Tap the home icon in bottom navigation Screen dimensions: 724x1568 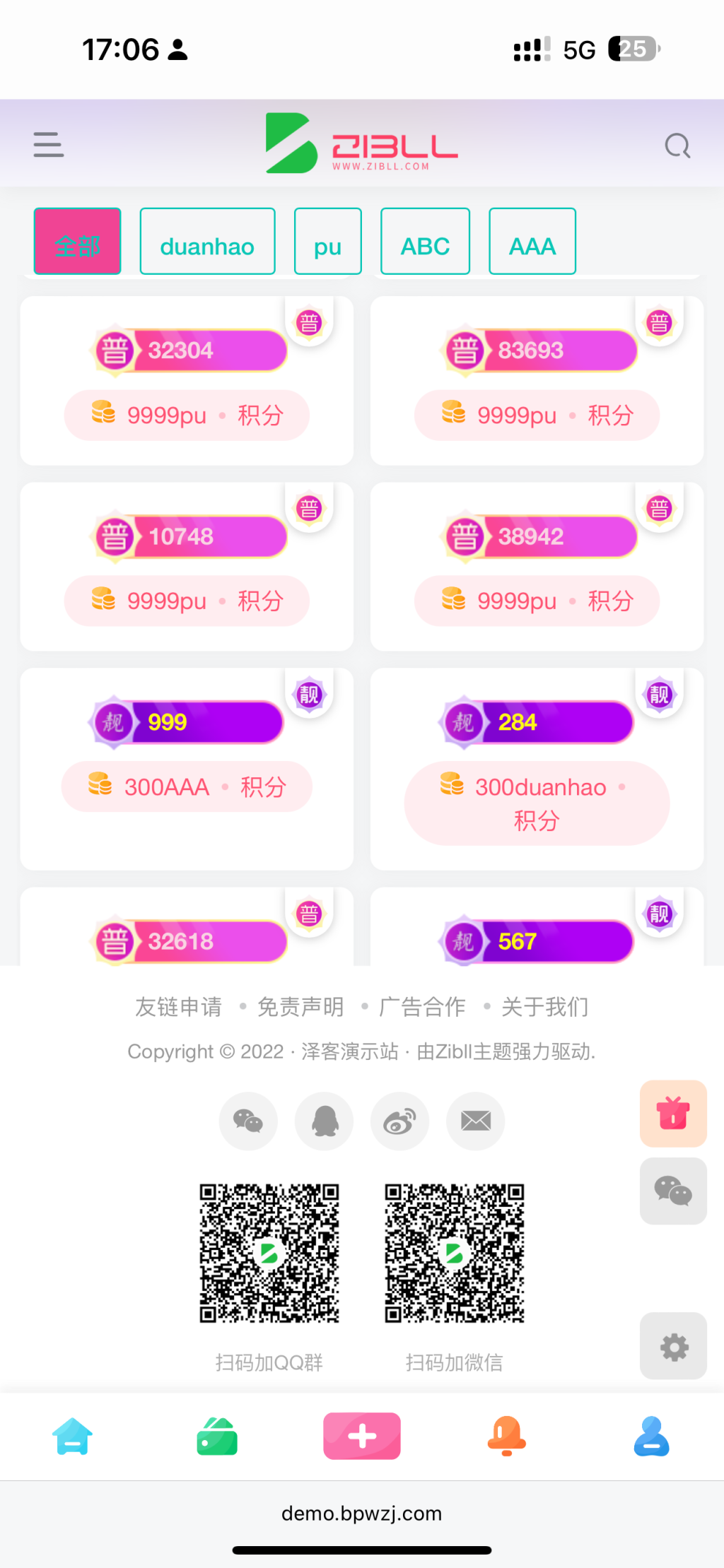[x=73, y=1436]
